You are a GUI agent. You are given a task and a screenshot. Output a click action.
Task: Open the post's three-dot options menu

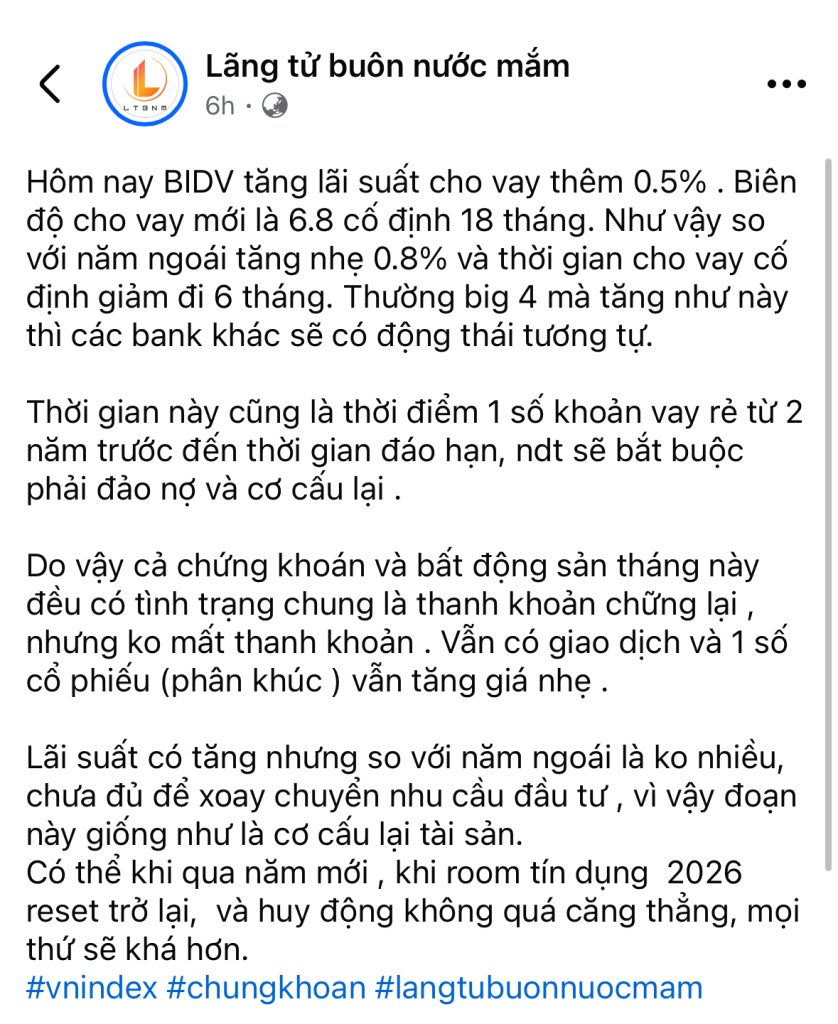[785, 85]
